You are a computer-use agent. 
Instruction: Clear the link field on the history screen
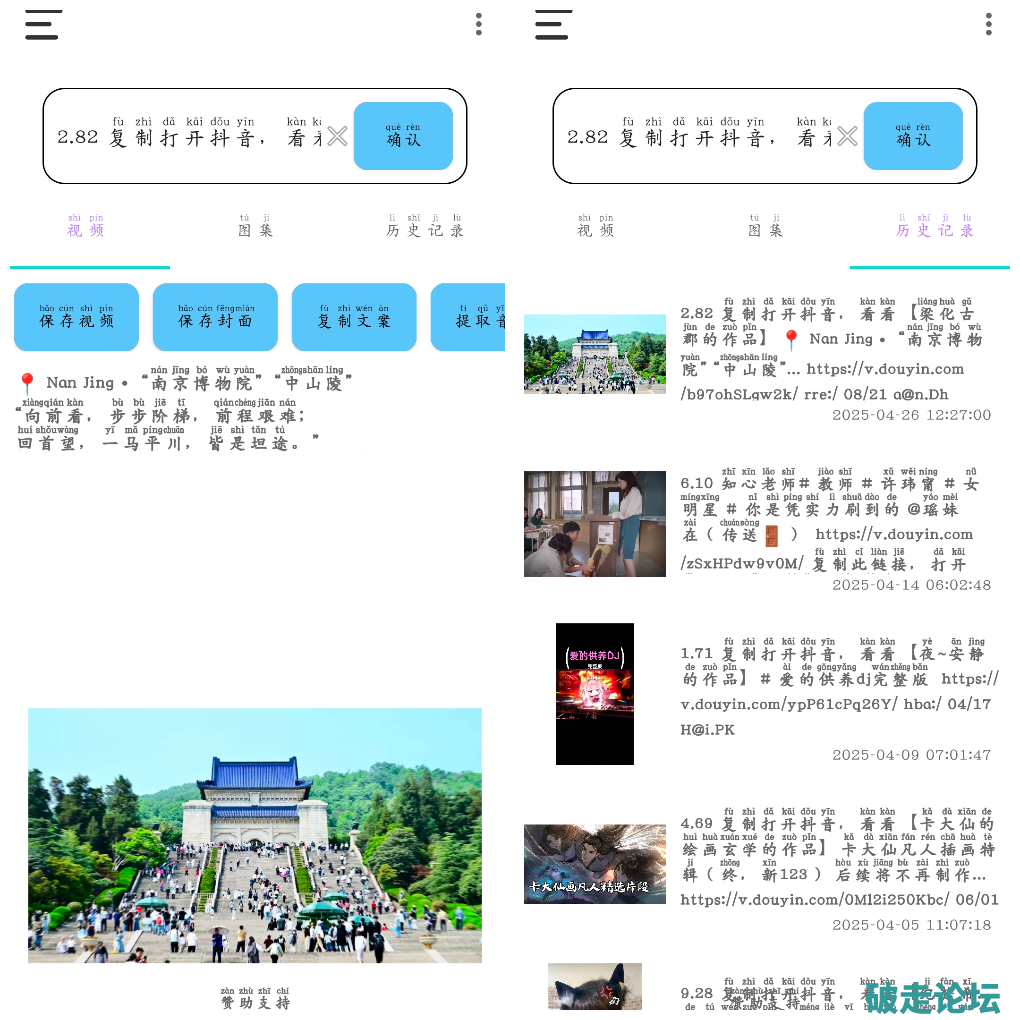[x=847, y=136]
